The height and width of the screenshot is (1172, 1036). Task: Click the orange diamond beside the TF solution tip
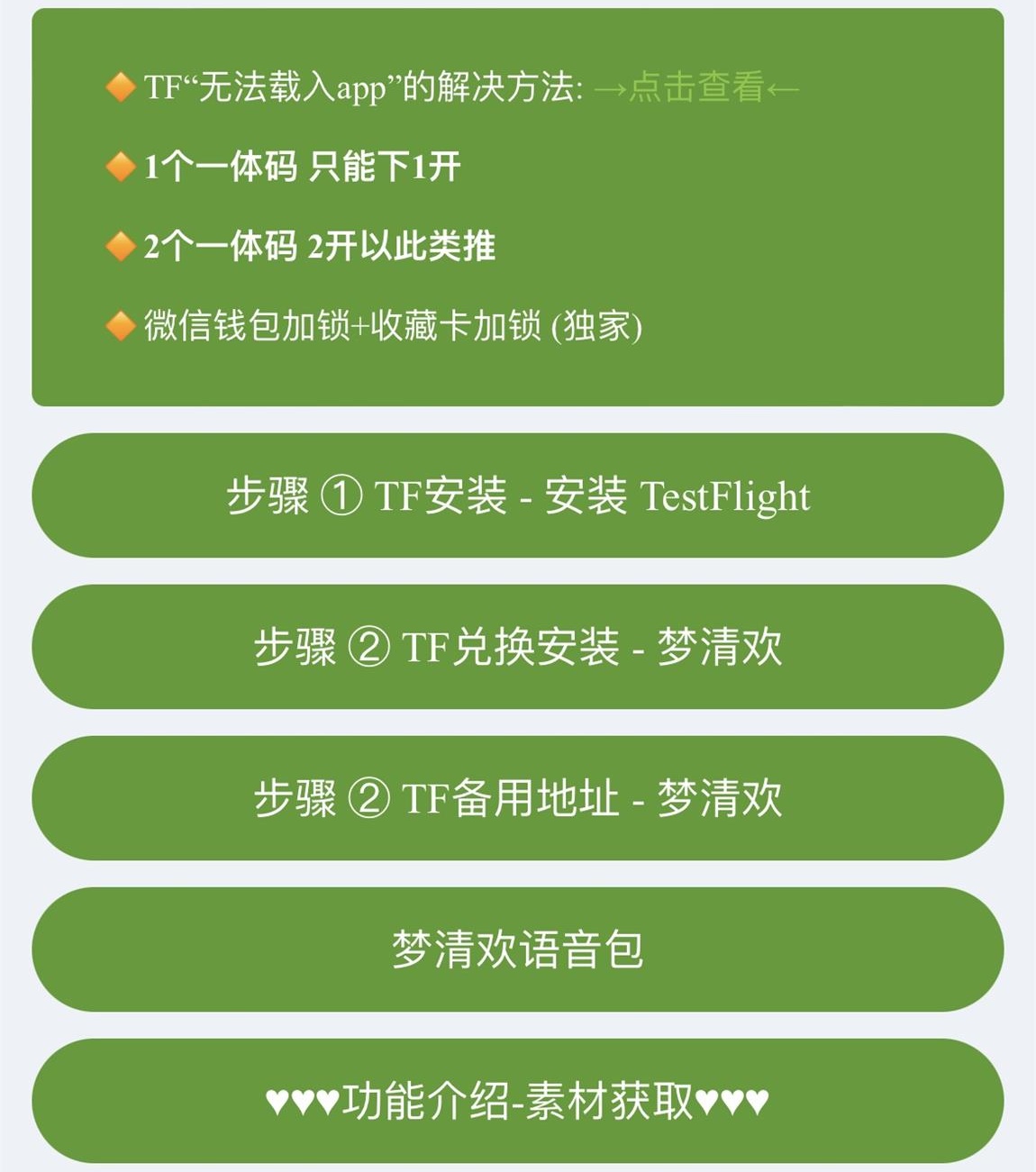(x=120, y=87)
